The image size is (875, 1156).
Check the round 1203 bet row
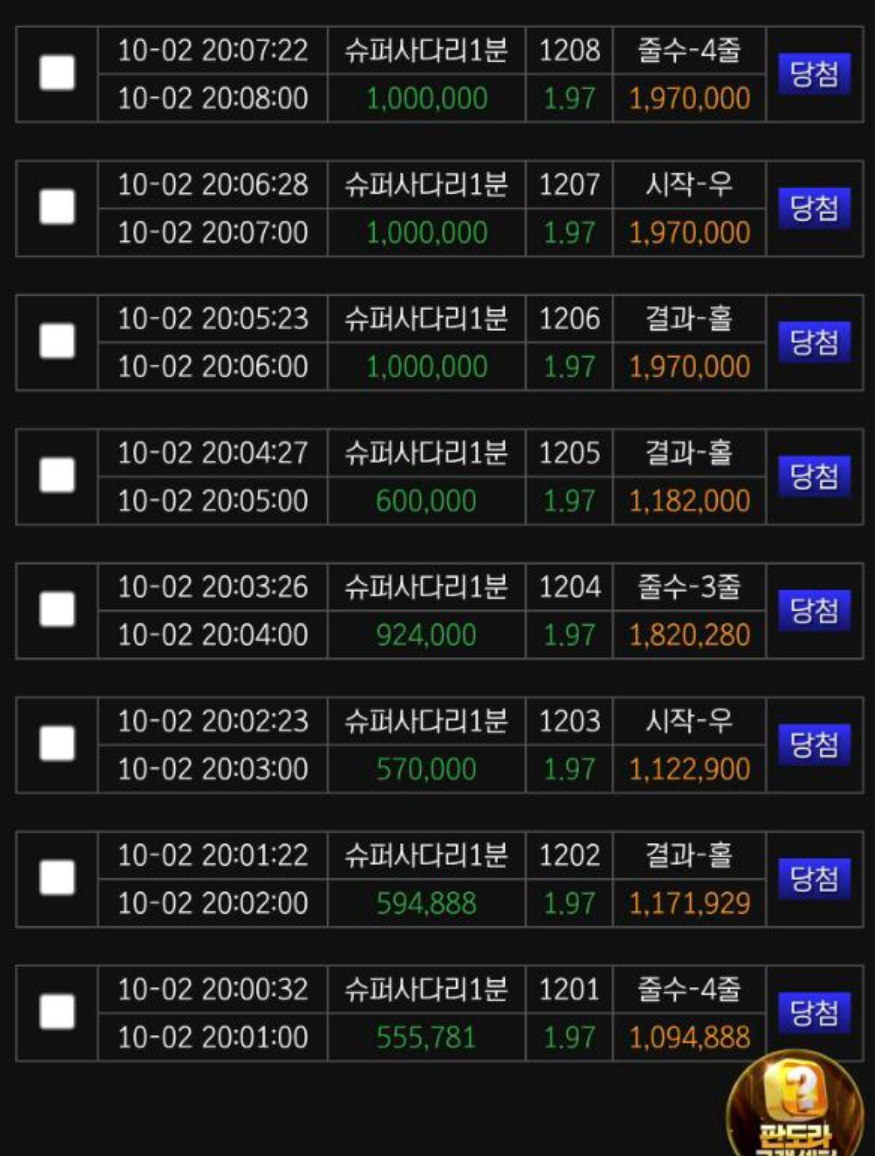pos(57,743)
